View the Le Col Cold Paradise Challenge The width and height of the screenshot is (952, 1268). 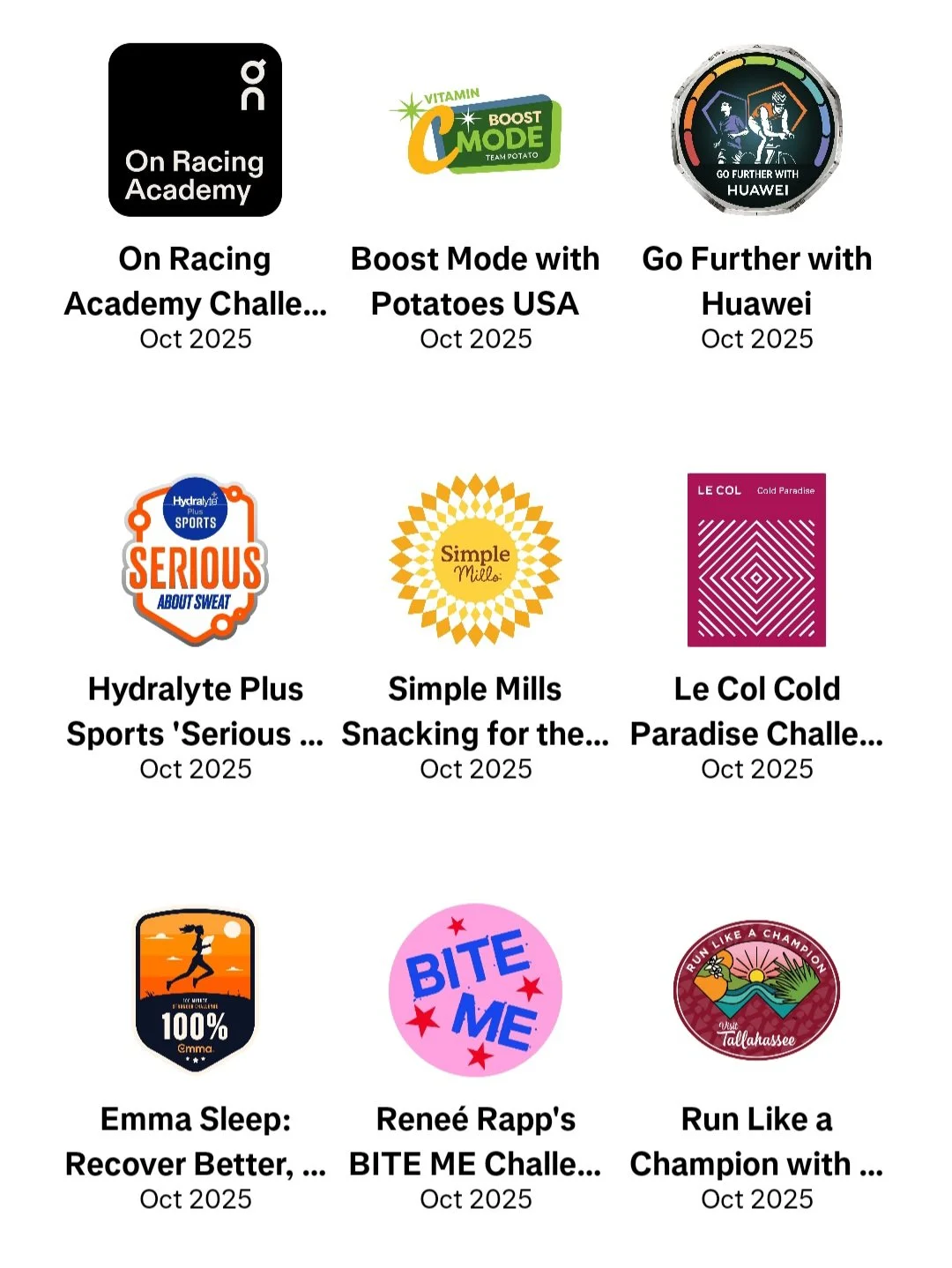[x=756, y=561]
